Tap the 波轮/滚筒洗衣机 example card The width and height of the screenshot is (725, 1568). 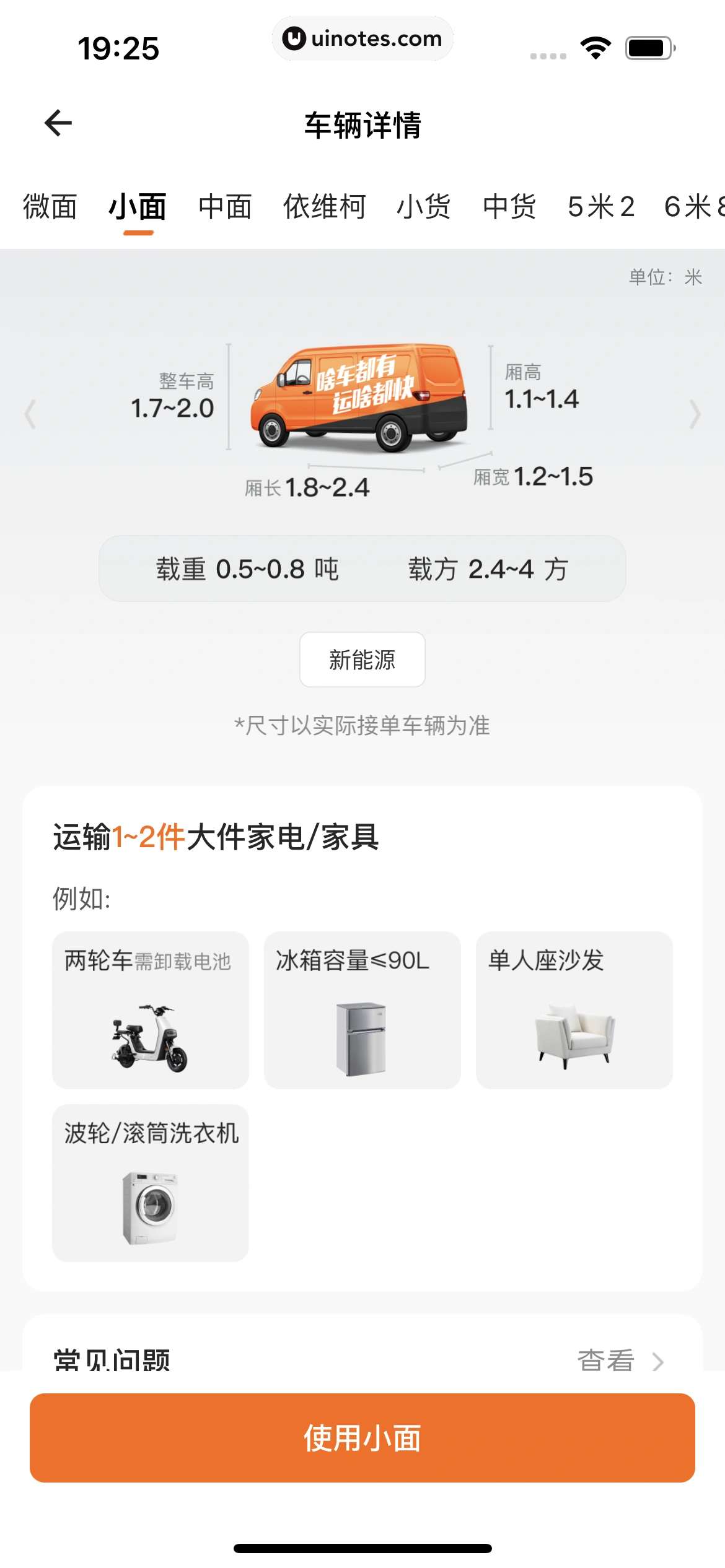tap(151, 1185)
